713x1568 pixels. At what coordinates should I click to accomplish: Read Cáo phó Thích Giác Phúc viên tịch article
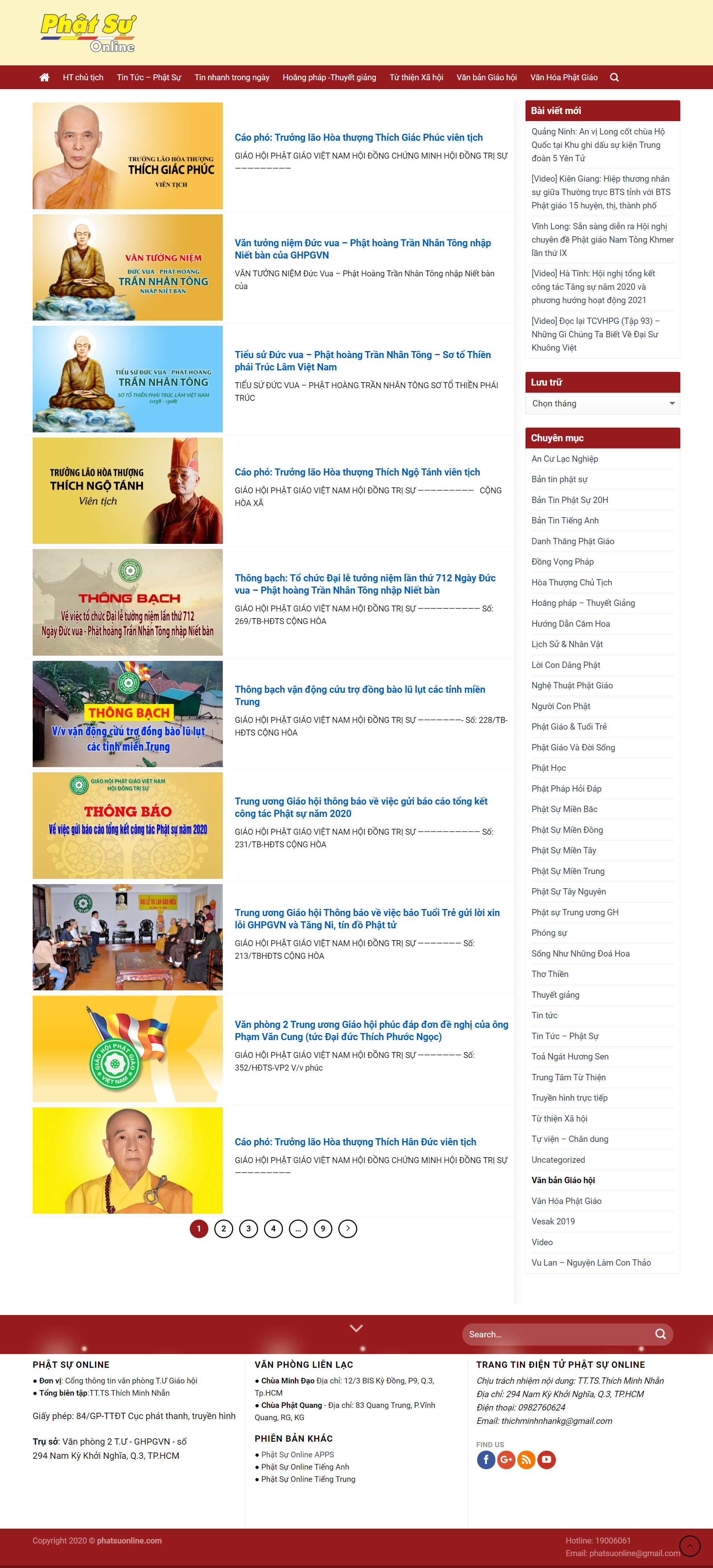click(x=358, y=137)
